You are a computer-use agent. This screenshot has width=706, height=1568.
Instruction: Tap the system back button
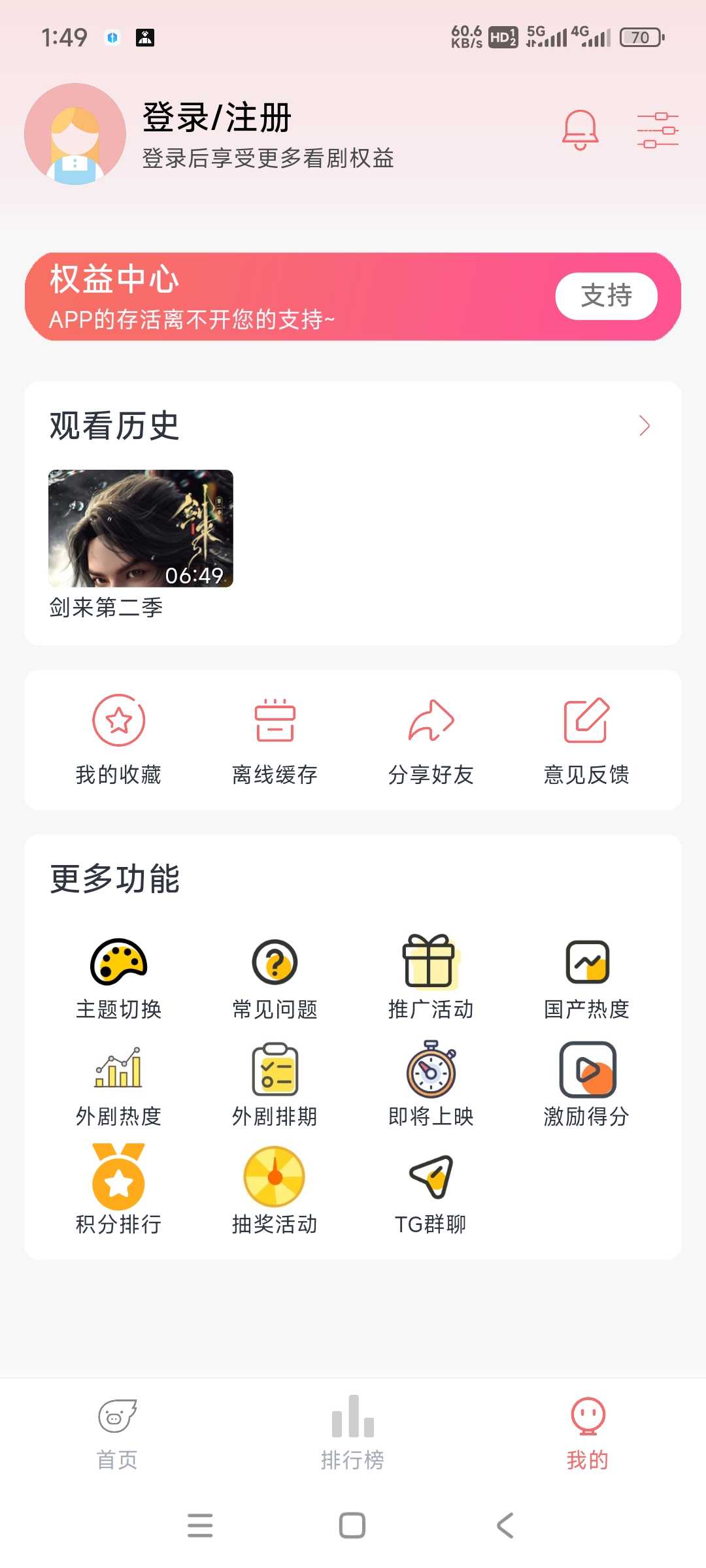[x=505, y=1526]
